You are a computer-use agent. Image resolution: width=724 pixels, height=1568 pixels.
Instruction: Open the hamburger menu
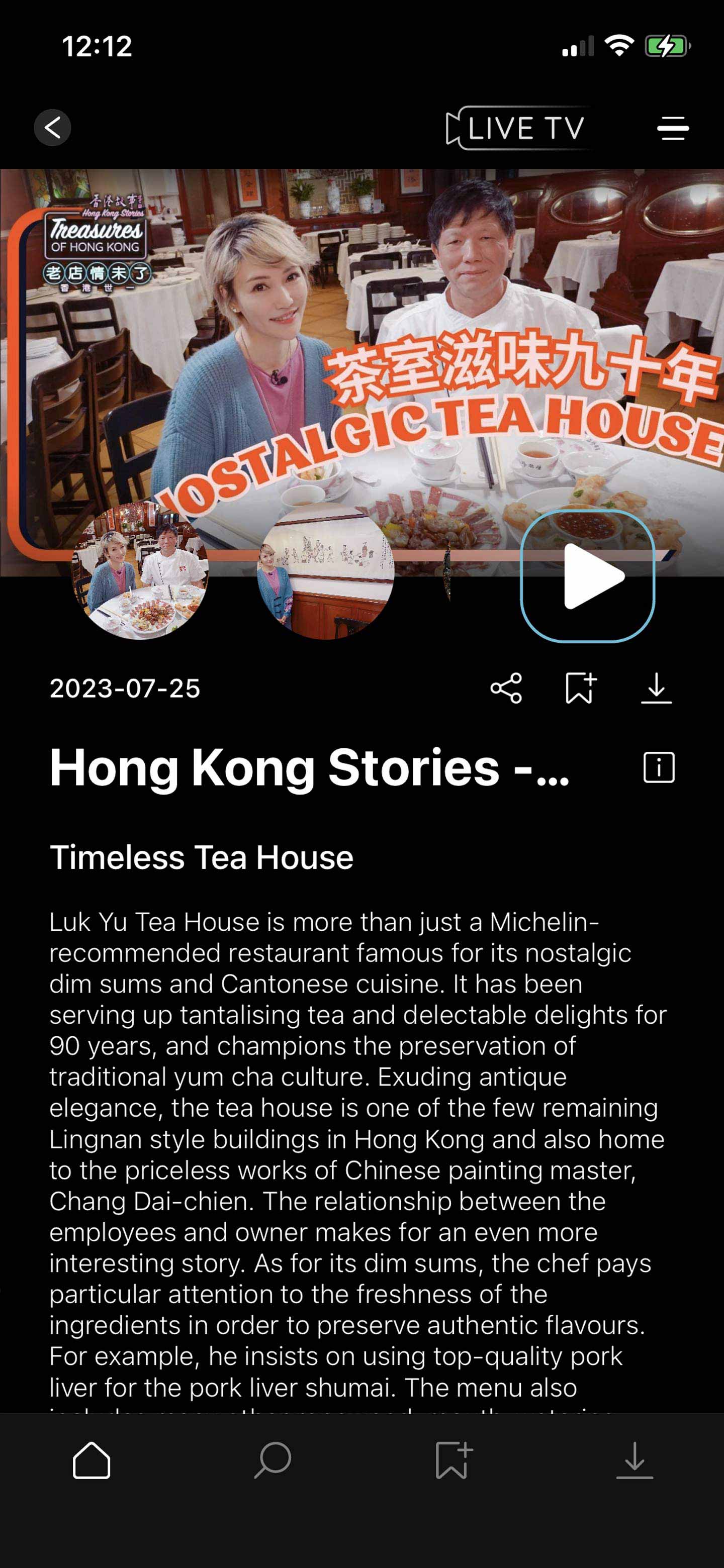coord(673,128)
